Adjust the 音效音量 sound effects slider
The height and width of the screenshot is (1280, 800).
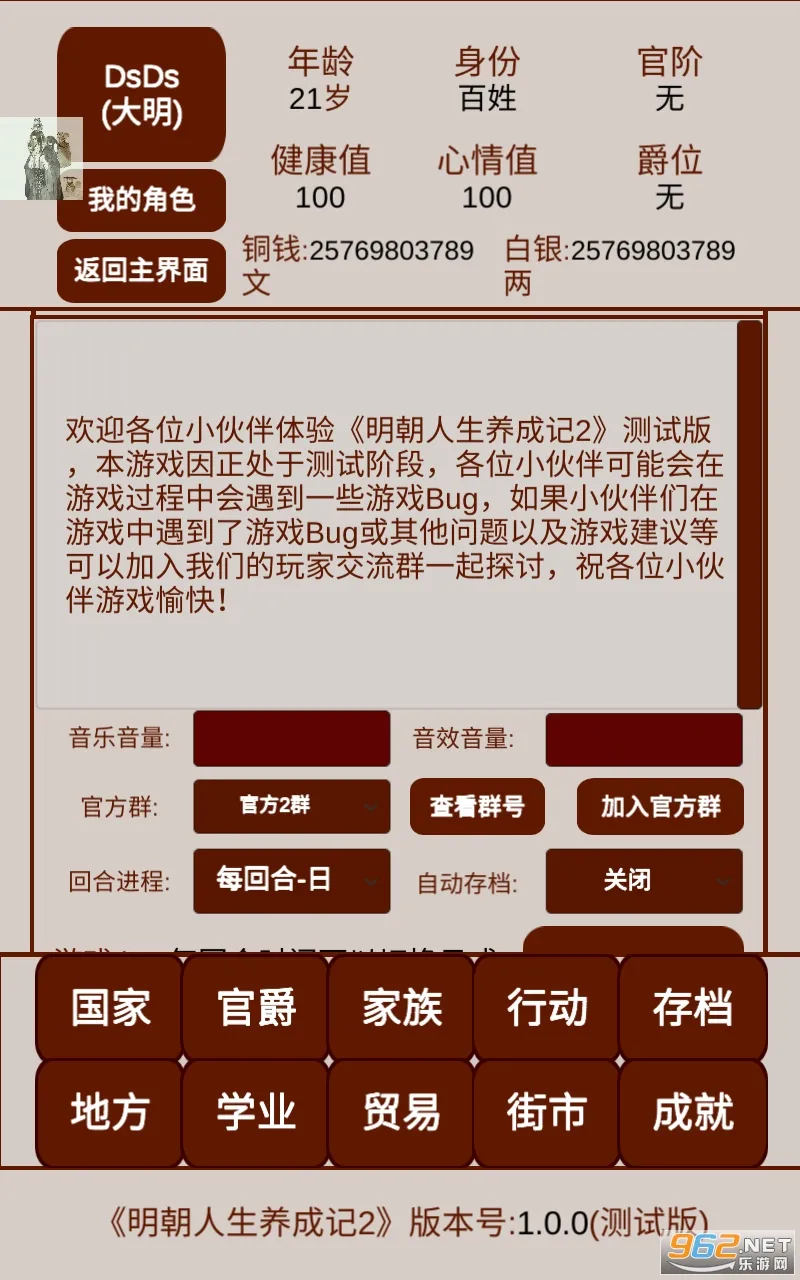tap(644, 740)
